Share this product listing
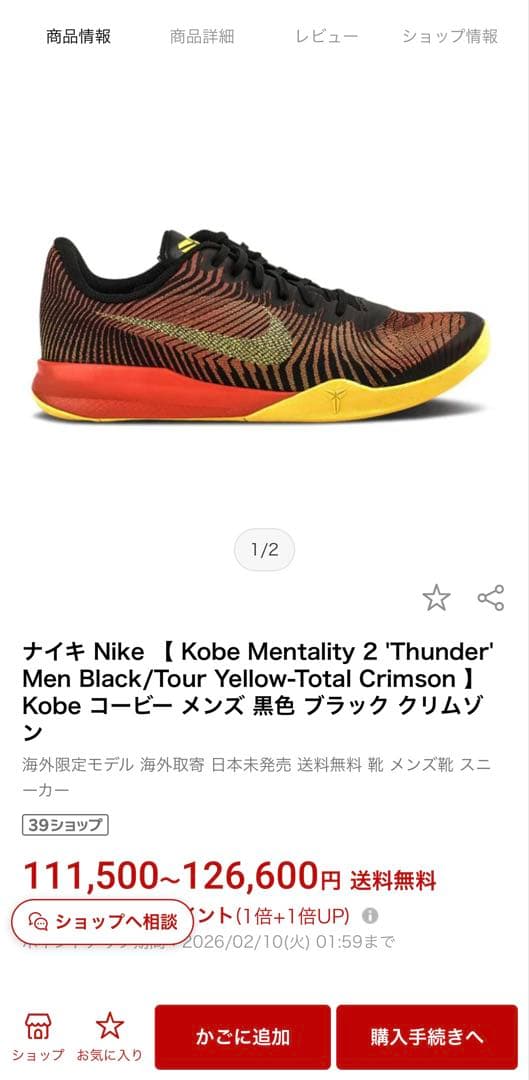Image resolution: width=529 pixels, height=1080 pixels. pos(491,598)
